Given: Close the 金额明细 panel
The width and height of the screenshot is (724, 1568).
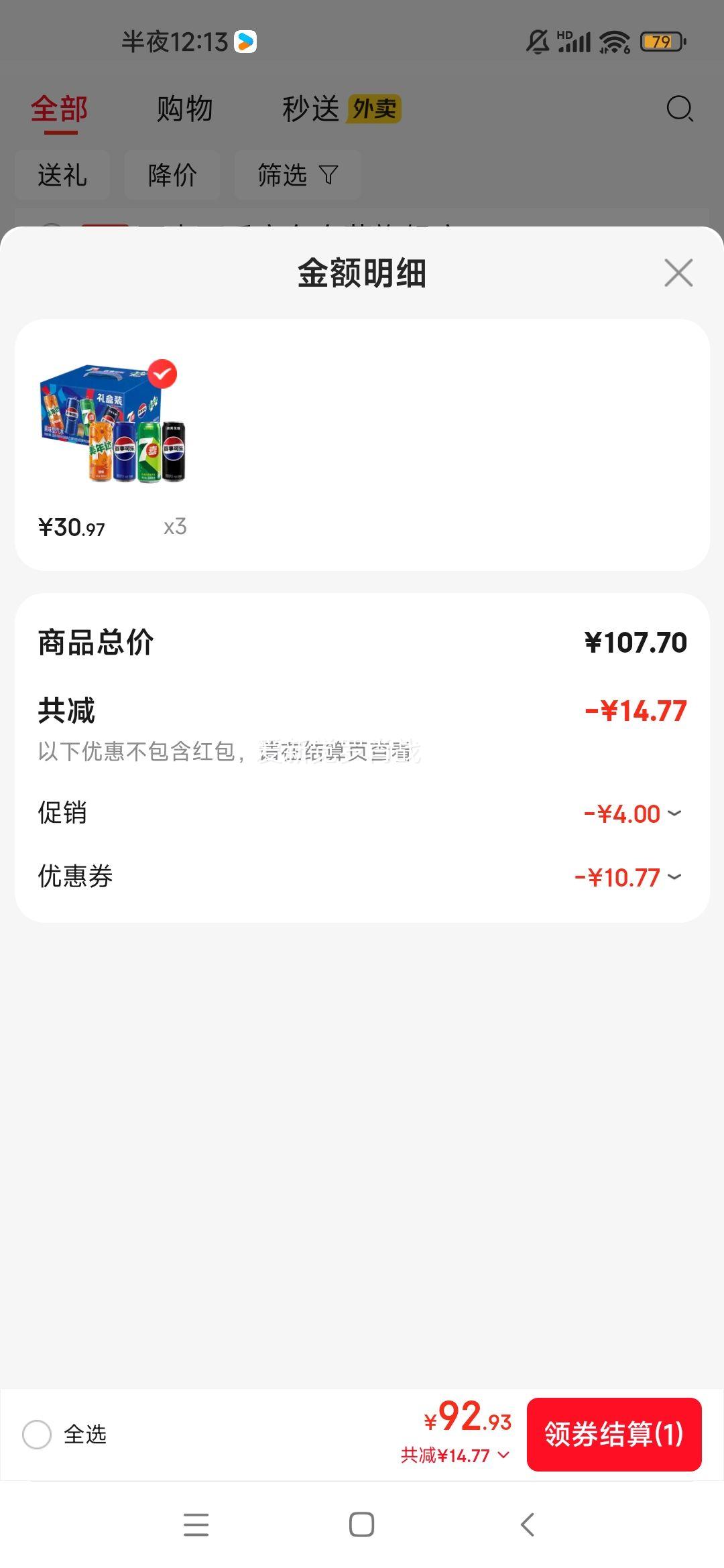Looking at the screenshot, I should coord(678,273).
